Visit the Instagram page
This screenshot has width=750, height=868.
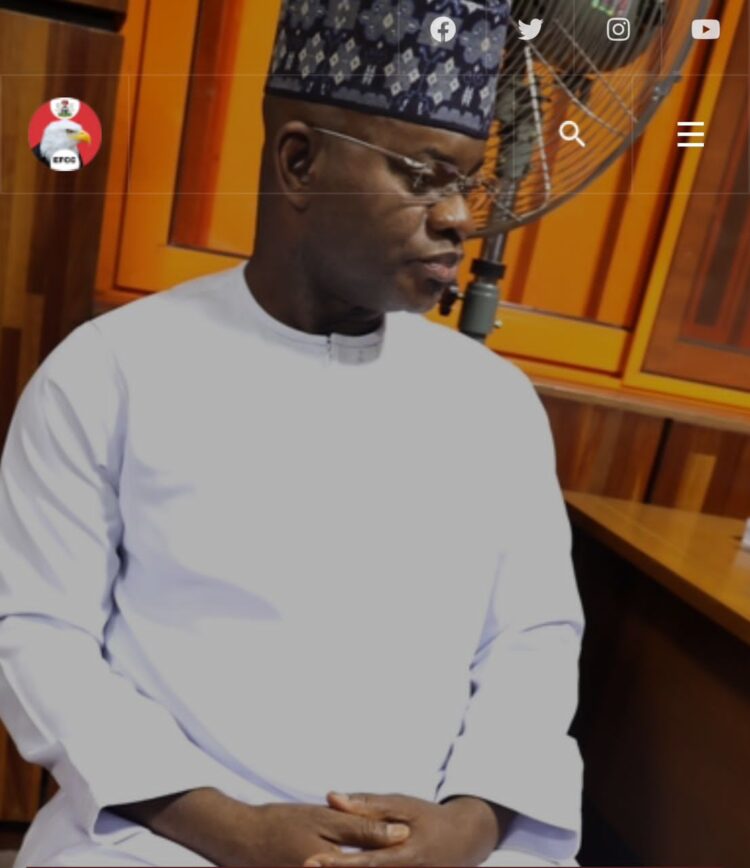pyautogui.click(x=618, y=30)
